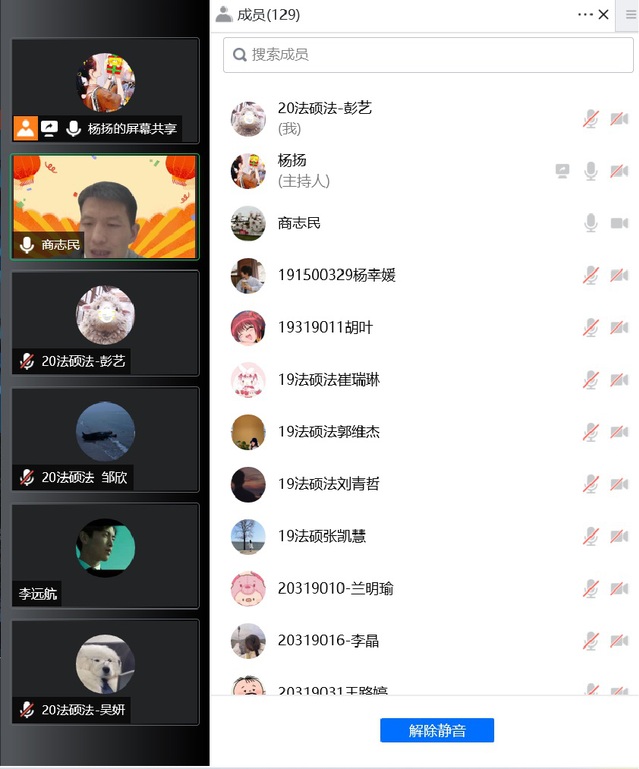Tap the 搜索成员 search box
This screenshot has height=769, width=639.
coord(427,55)
